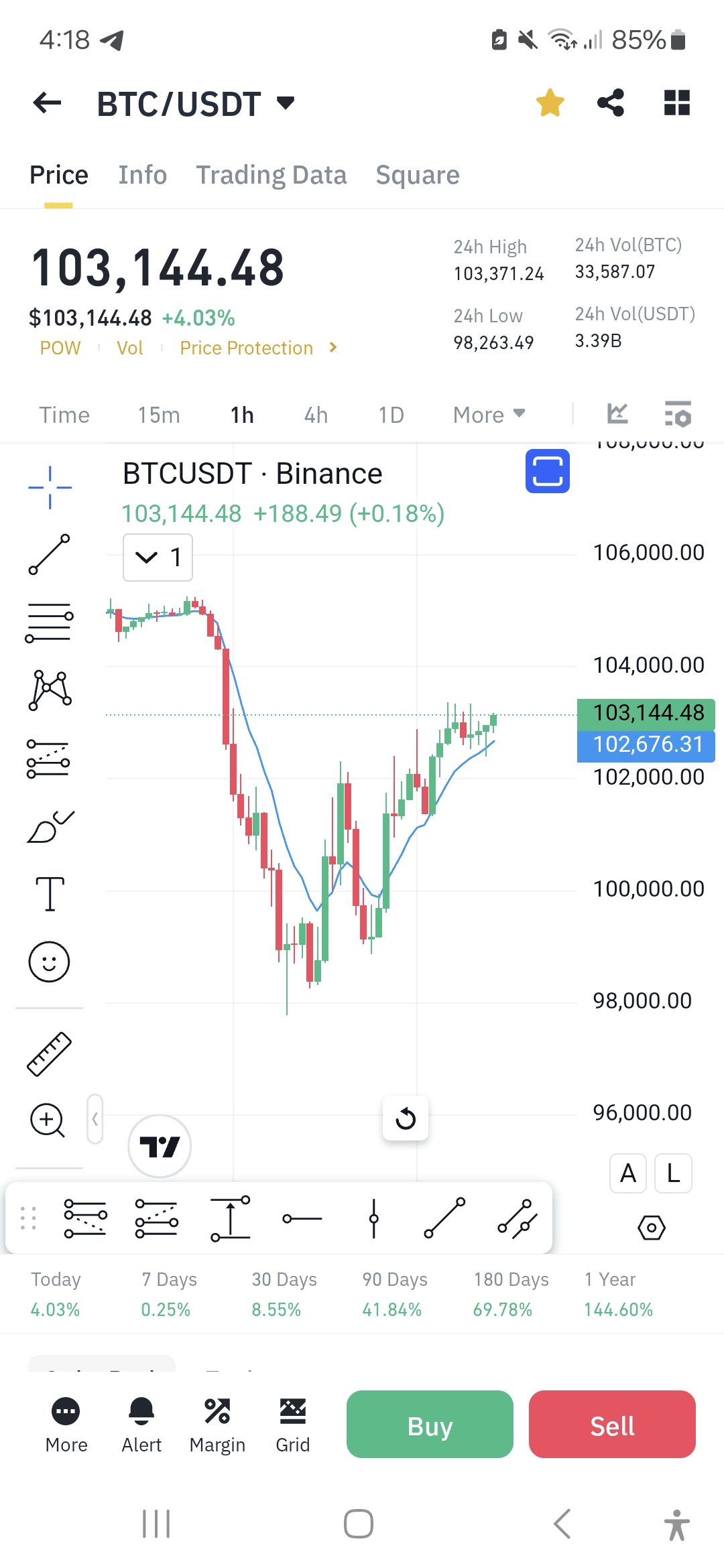
Task: Pick the ruler measure tool
Action: click(50, 1054)
